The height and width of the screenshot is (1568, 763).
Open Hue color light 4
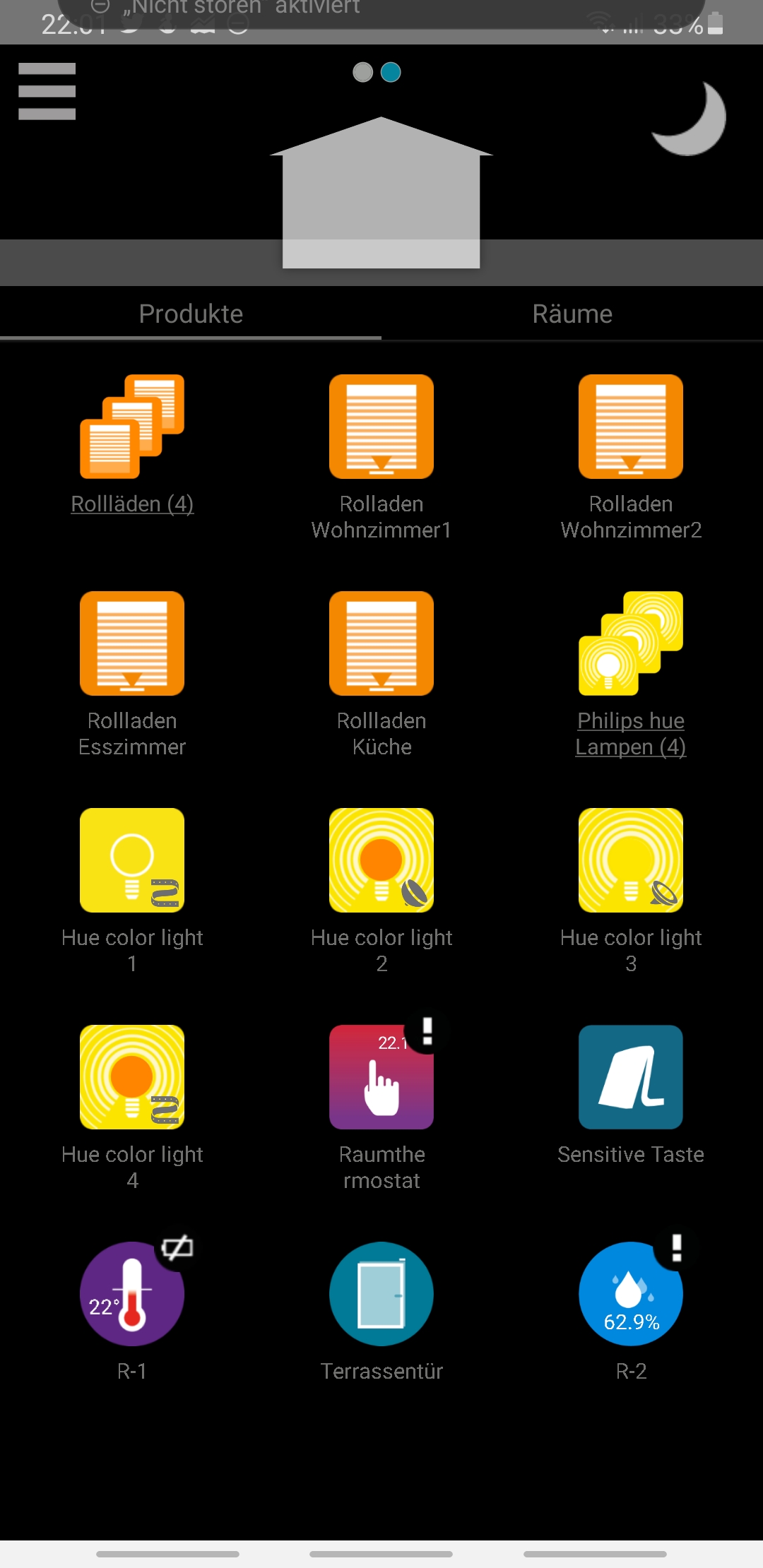click(132, 1078)
